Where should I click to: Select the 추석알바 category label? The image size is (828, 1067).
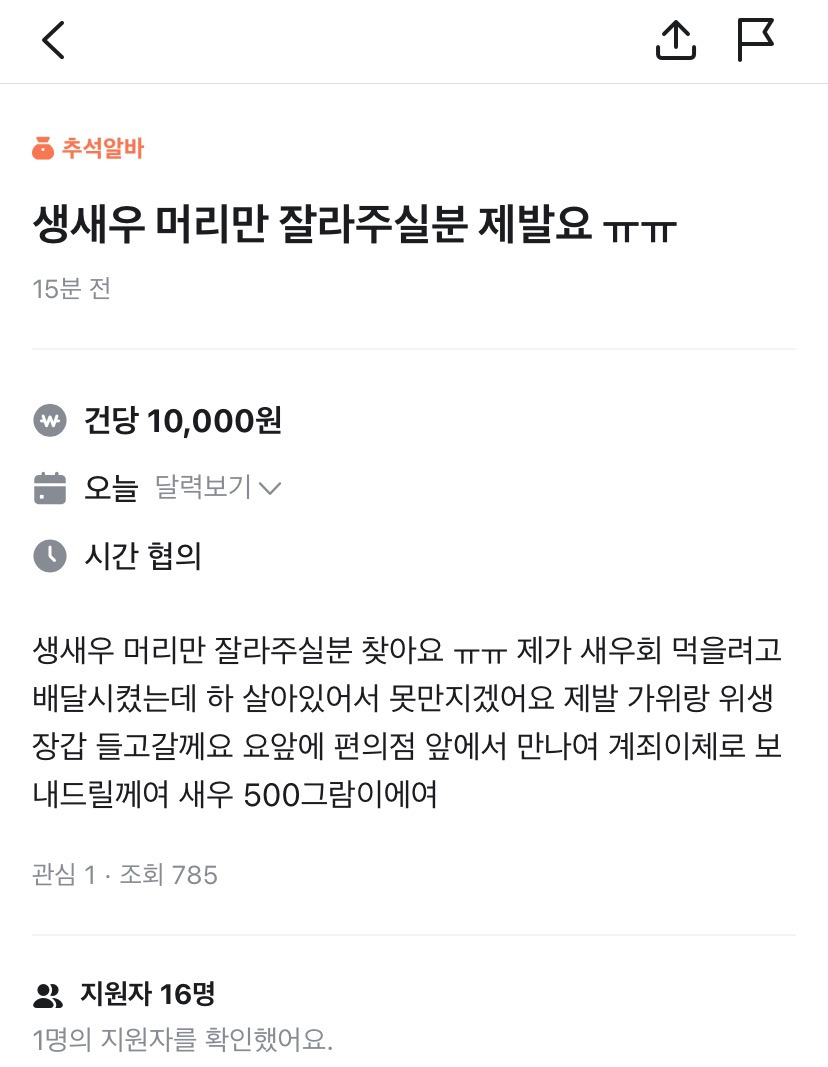click(101, 147)
